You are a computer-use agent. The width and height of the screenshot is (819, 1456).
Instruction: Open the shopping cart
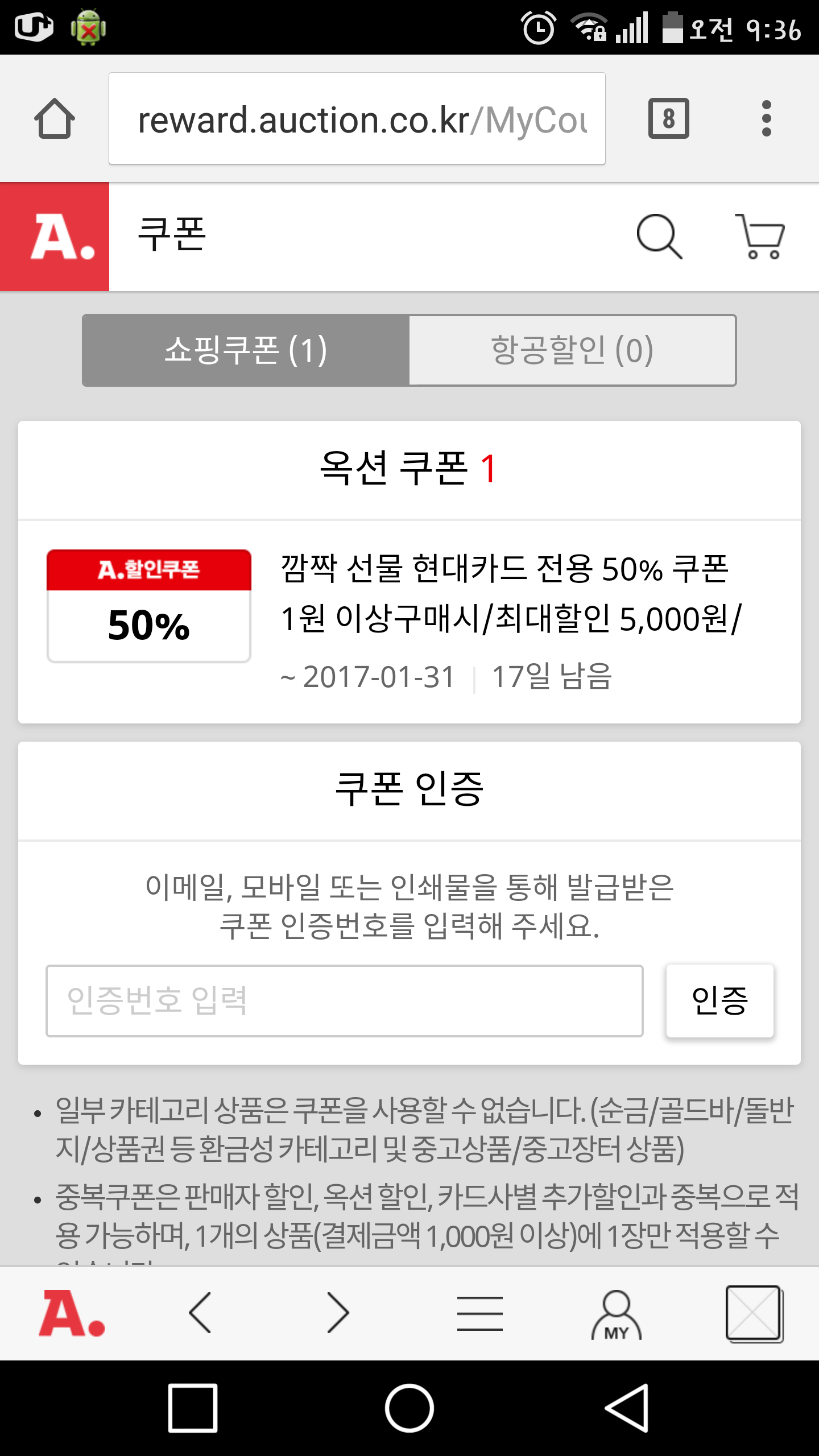[x=760, y=237]
